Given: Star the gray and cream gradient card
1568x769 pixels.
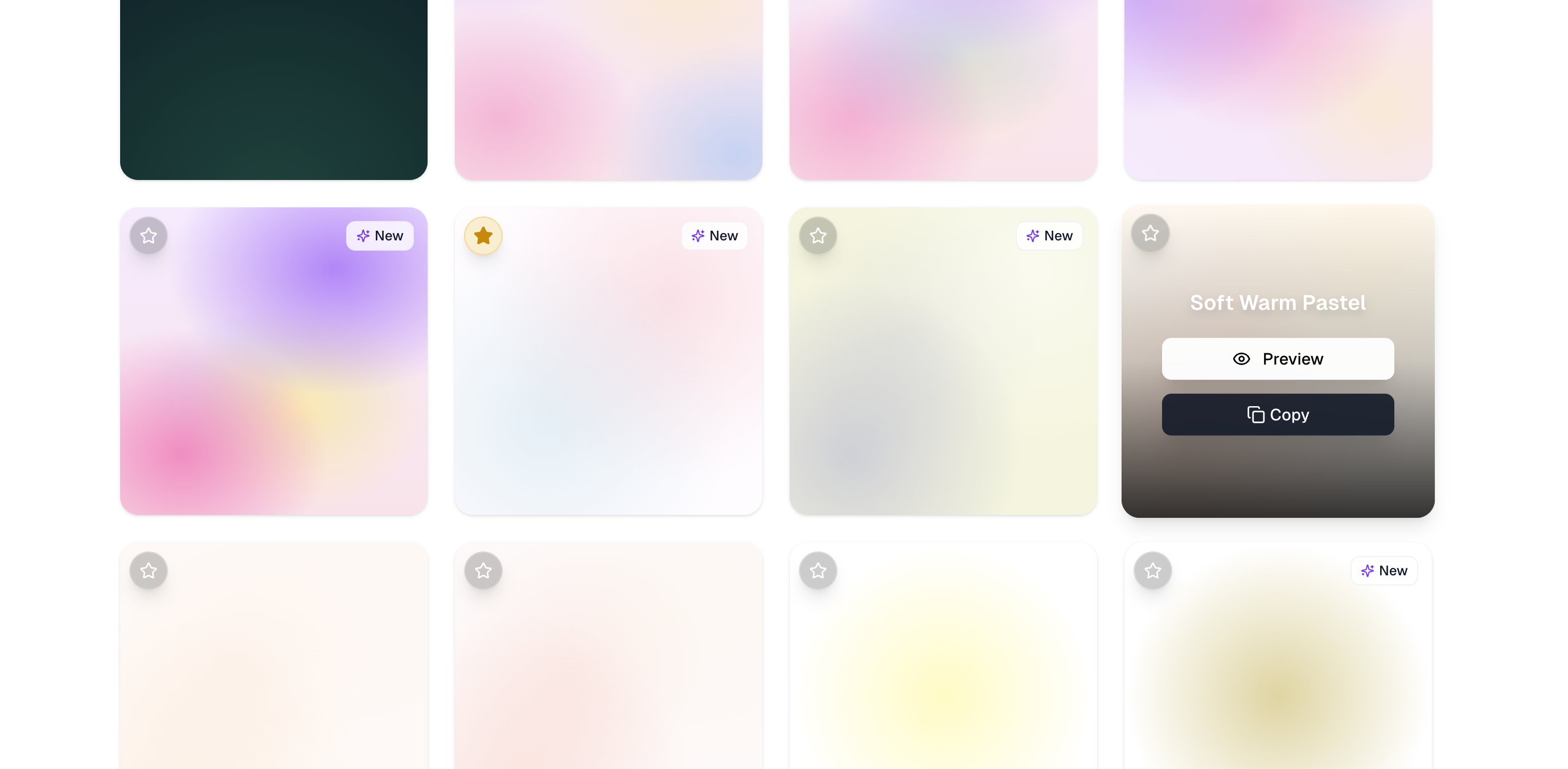Looking at the screenshot, I should pos(818,236).
